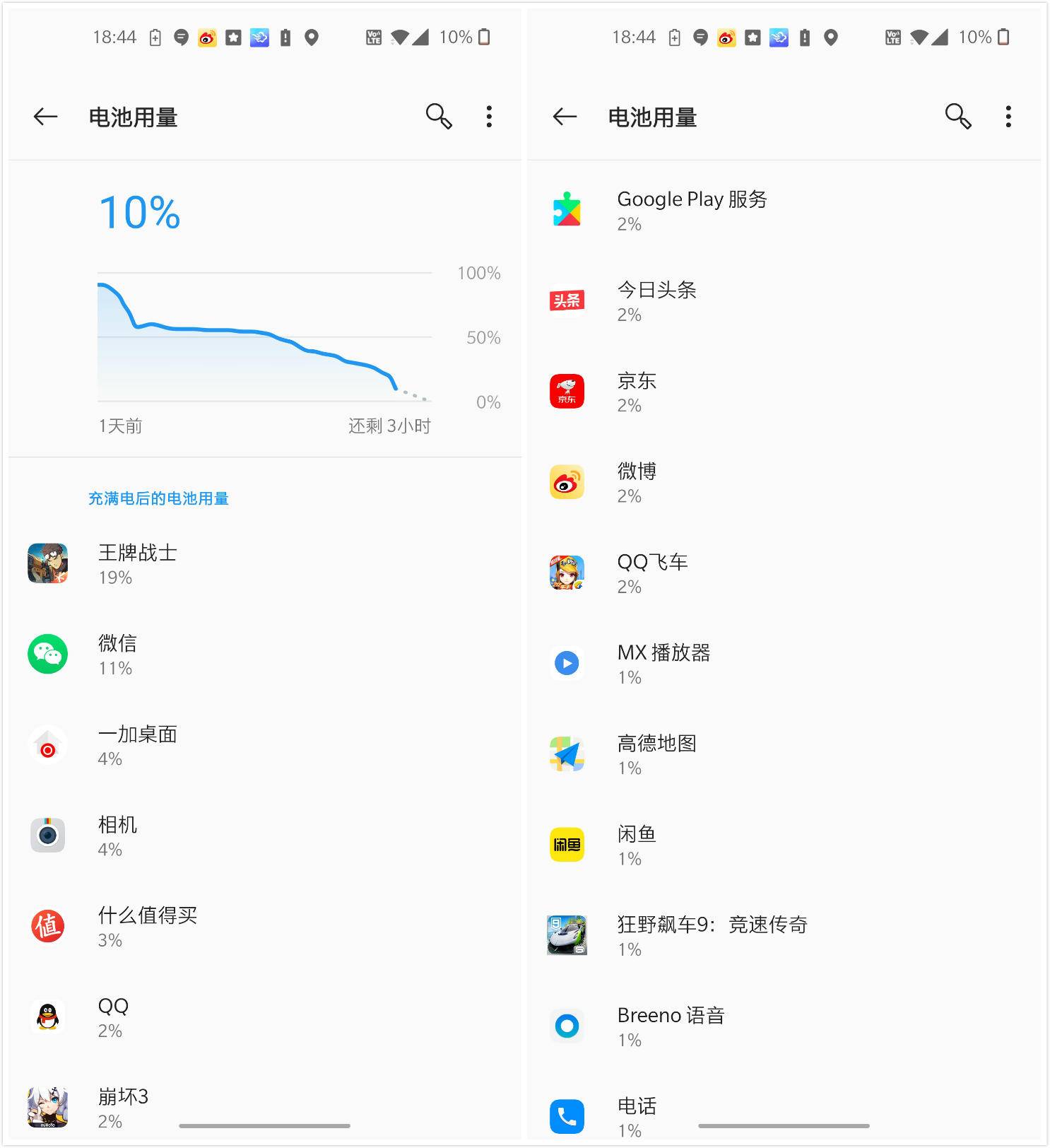Open the overflow three-dot menu

click(489, 117)
